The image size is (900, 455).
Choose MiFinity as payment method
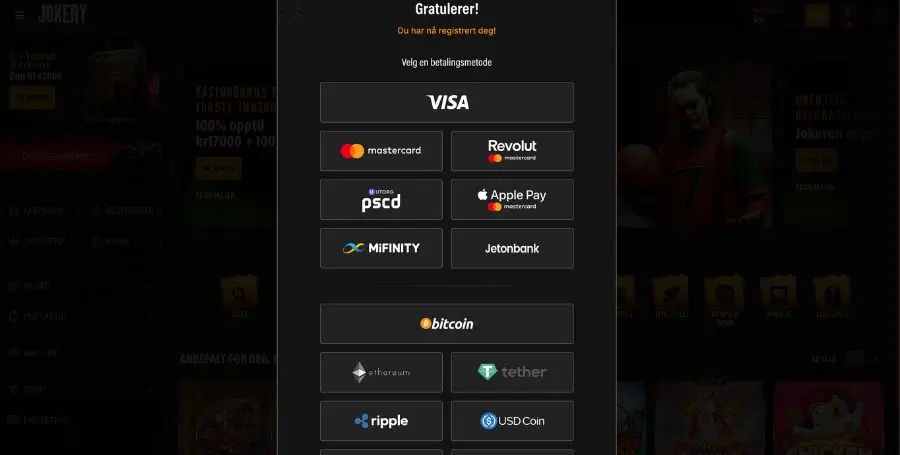point(381,248)
